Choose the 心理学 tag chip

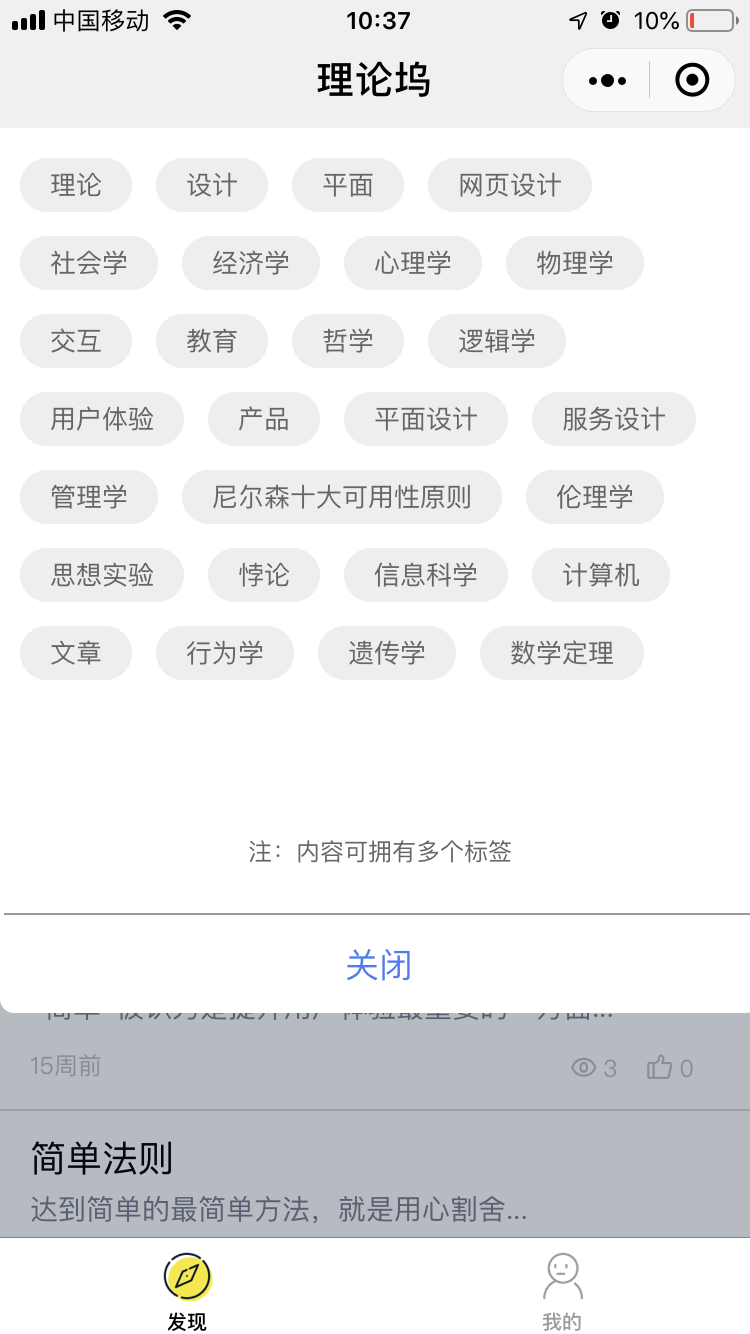(413, 263)
